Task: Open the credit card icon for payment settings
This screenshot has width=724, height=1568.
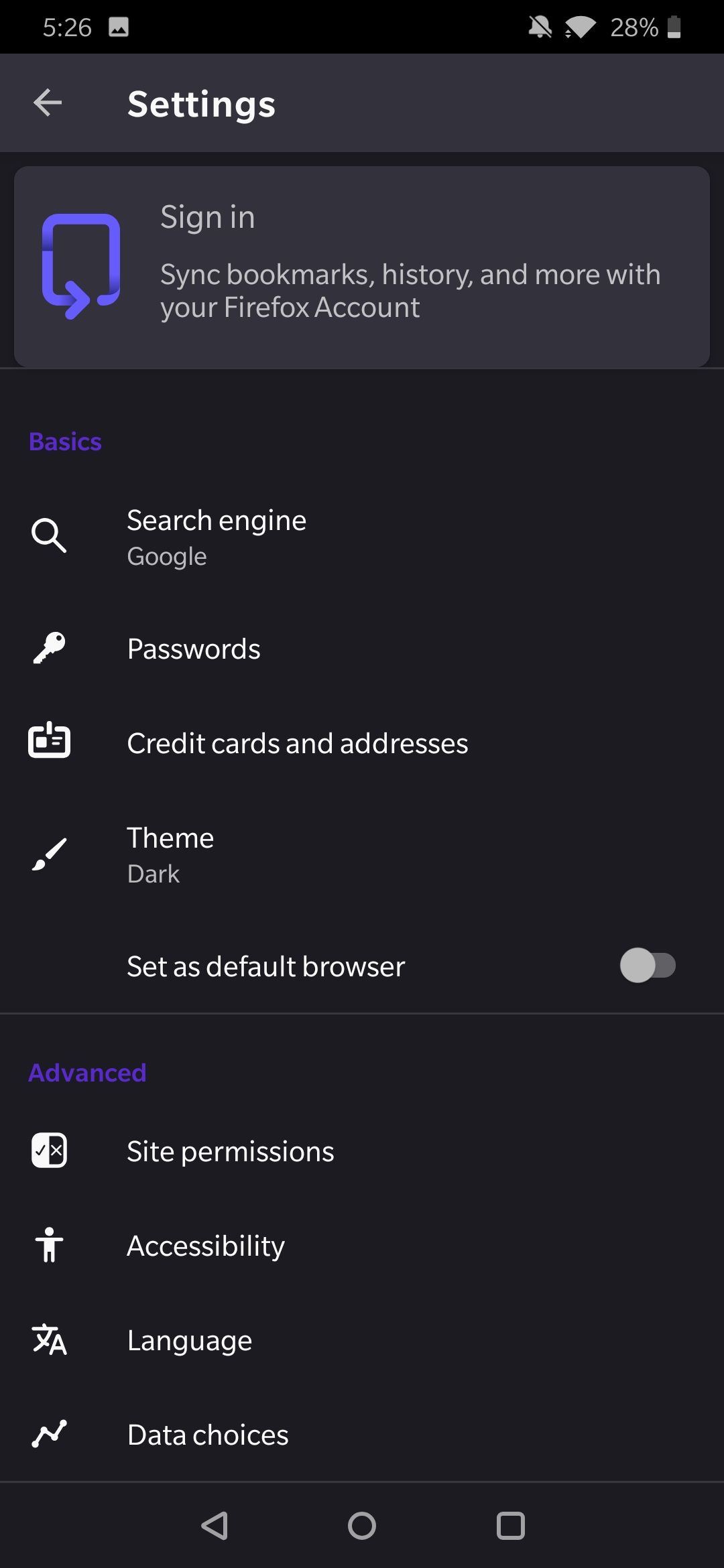Action: pos(48,741)
